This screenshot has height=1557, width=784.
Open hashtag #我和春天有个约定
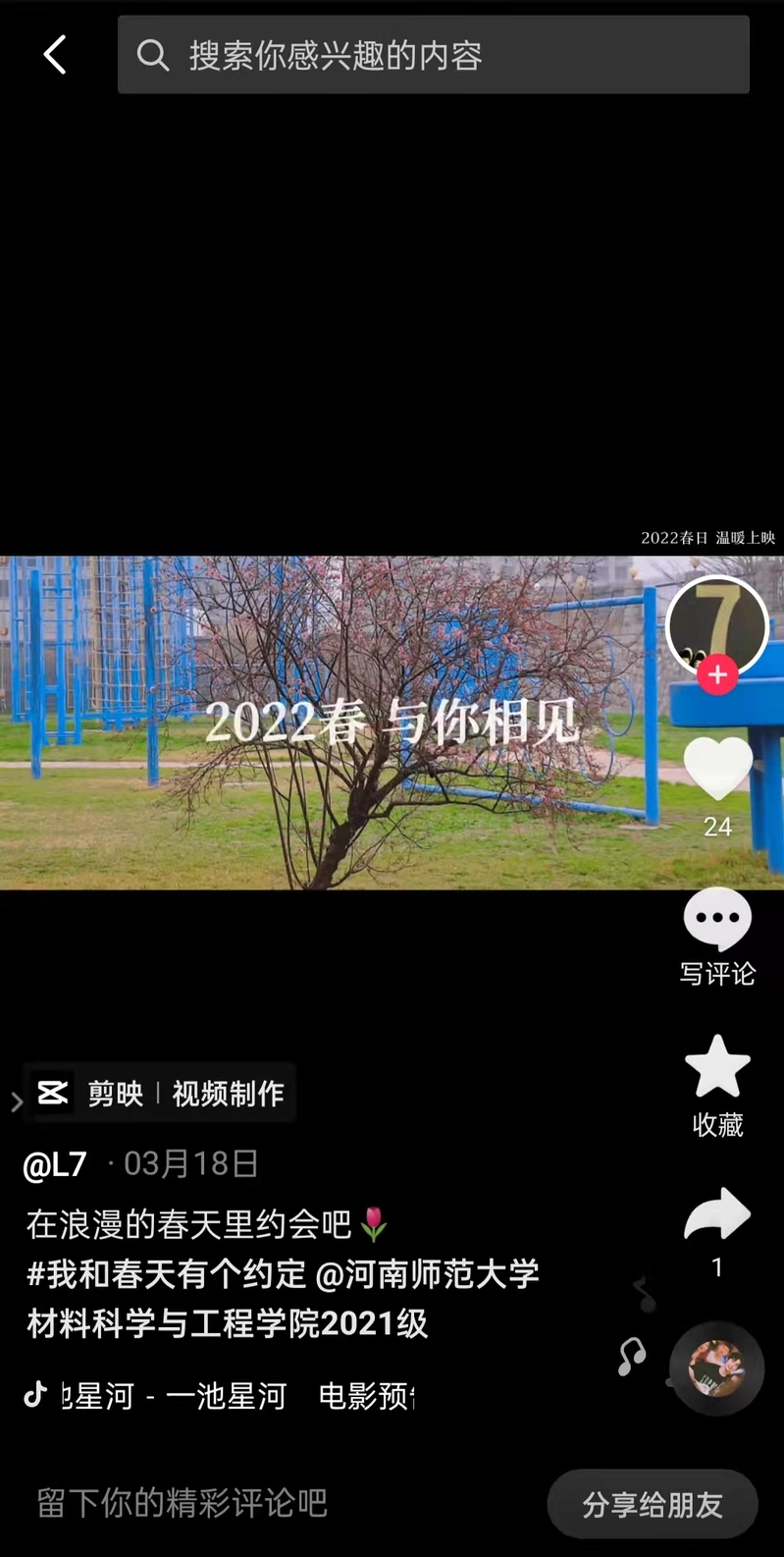(x=167, y=1274)
